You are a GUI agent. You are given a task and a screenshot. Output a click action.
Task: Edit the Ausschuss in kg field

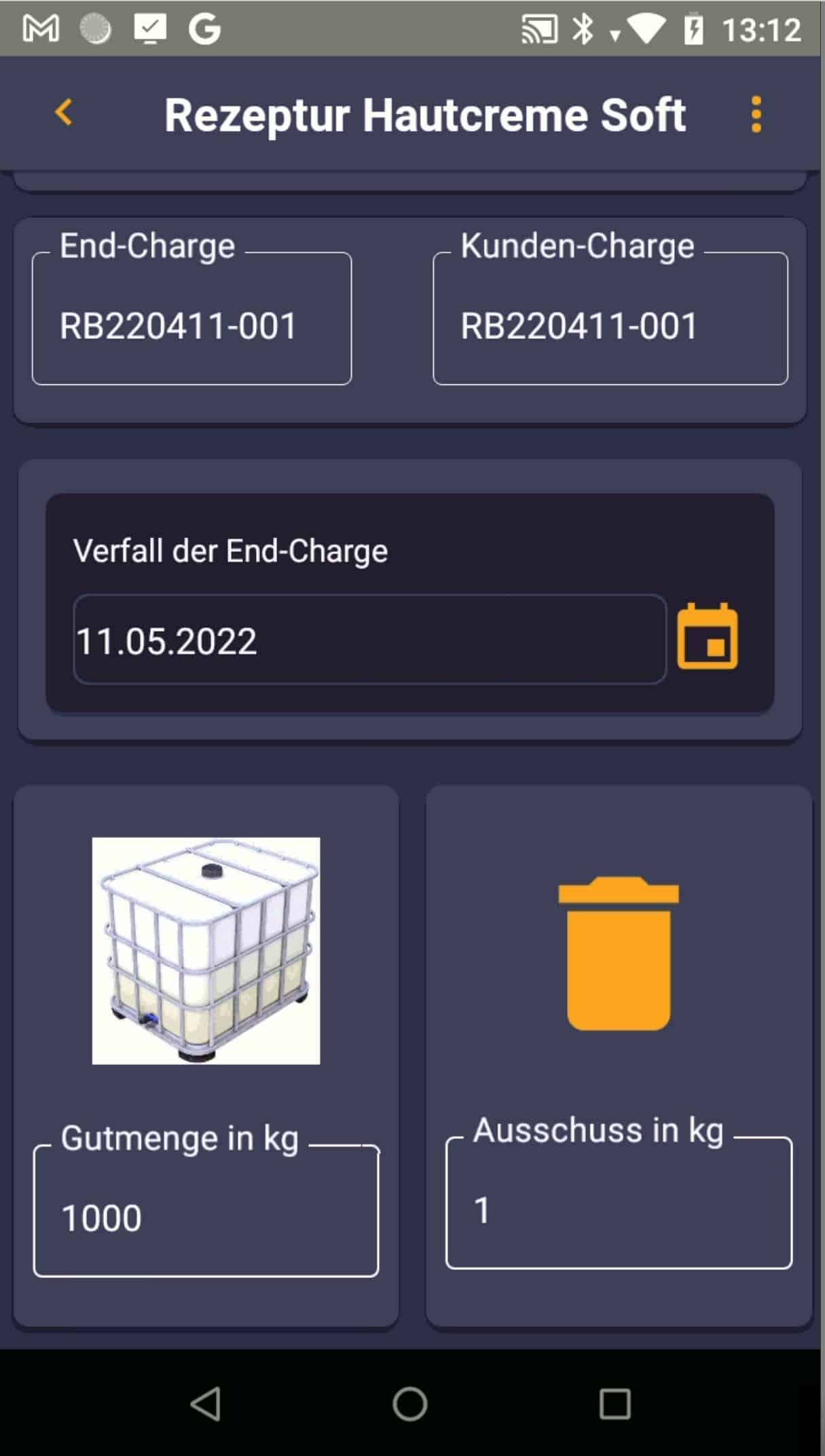pyautogui.click(x=619, y=1203)
